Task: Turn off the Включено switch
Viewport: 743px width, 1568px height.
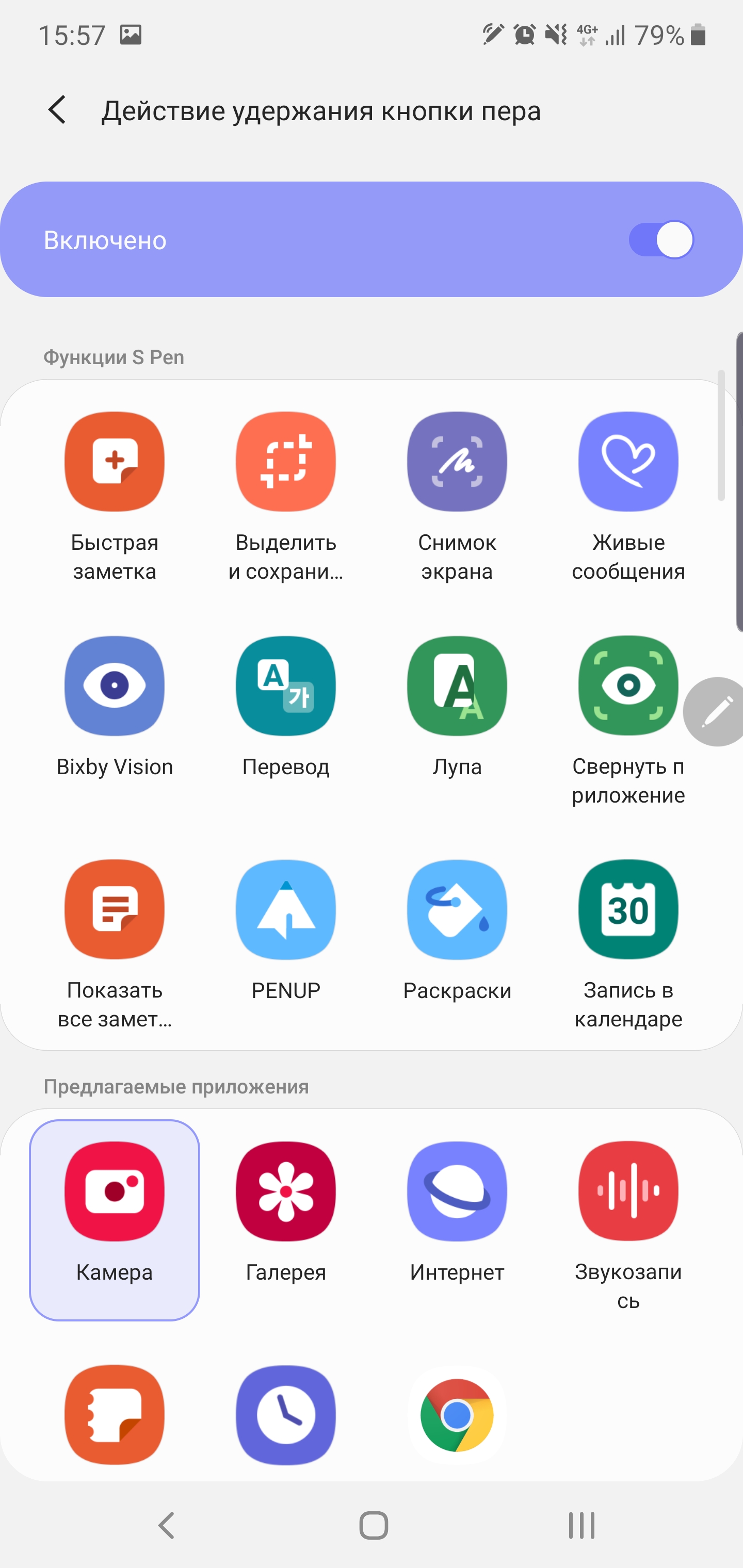Action: click(x=661, y=240)
